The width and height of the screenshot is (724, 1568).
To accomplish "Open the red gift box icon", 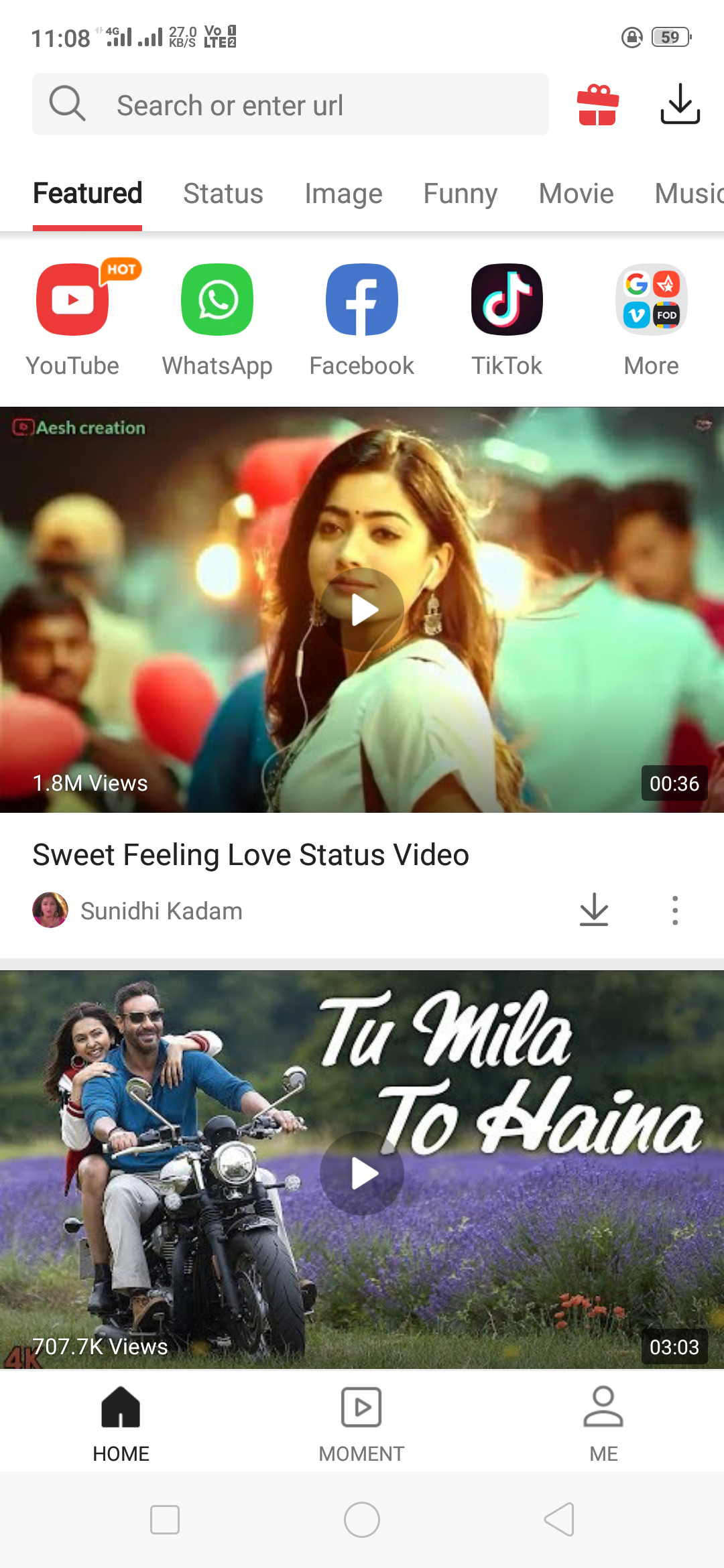I will pyautogui.click(x=597, y=105).
